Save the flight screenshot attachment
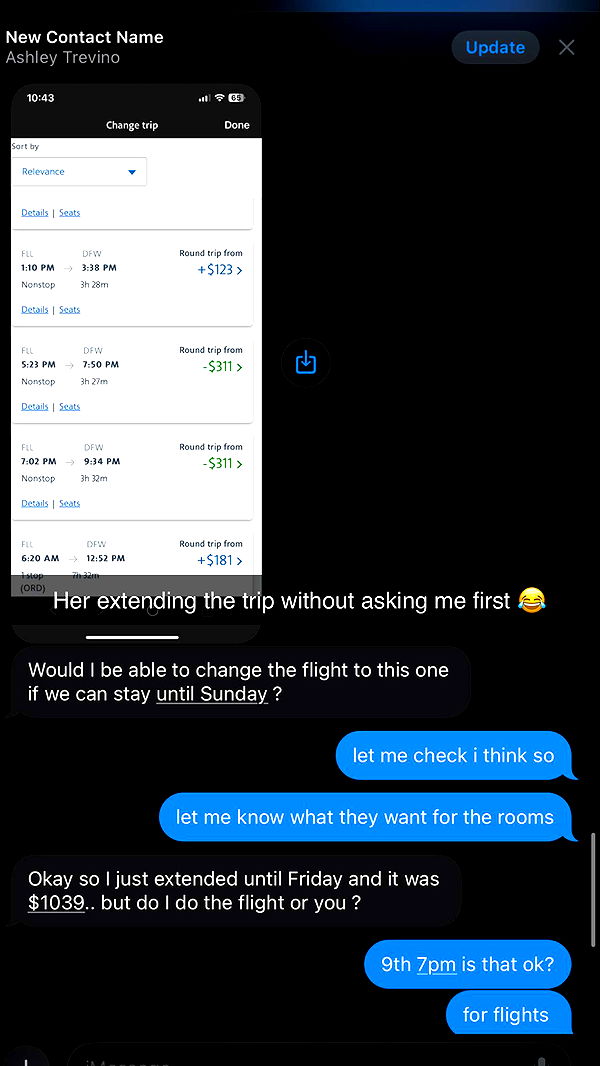600x1066 pixels. [306, 362]
